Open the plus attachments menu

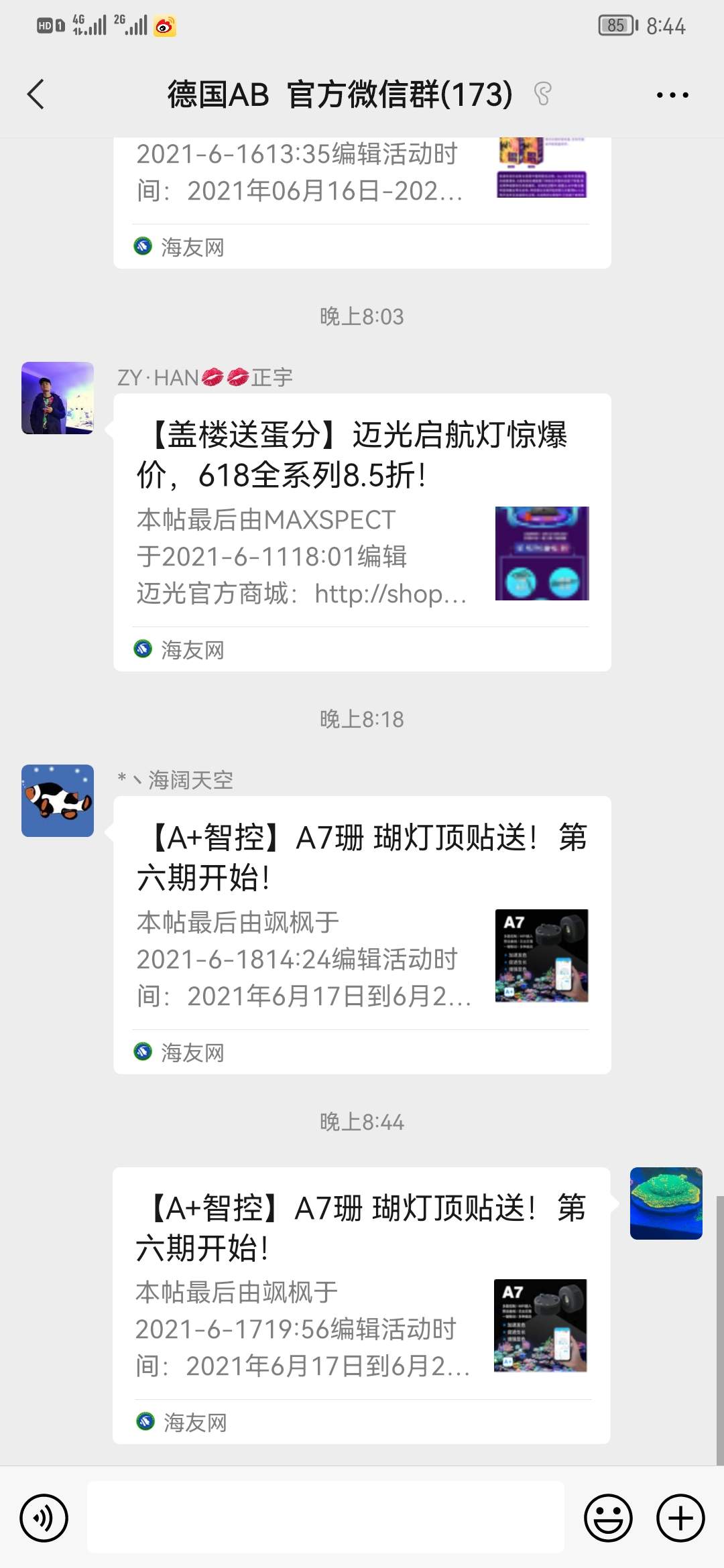(680, 1518)
